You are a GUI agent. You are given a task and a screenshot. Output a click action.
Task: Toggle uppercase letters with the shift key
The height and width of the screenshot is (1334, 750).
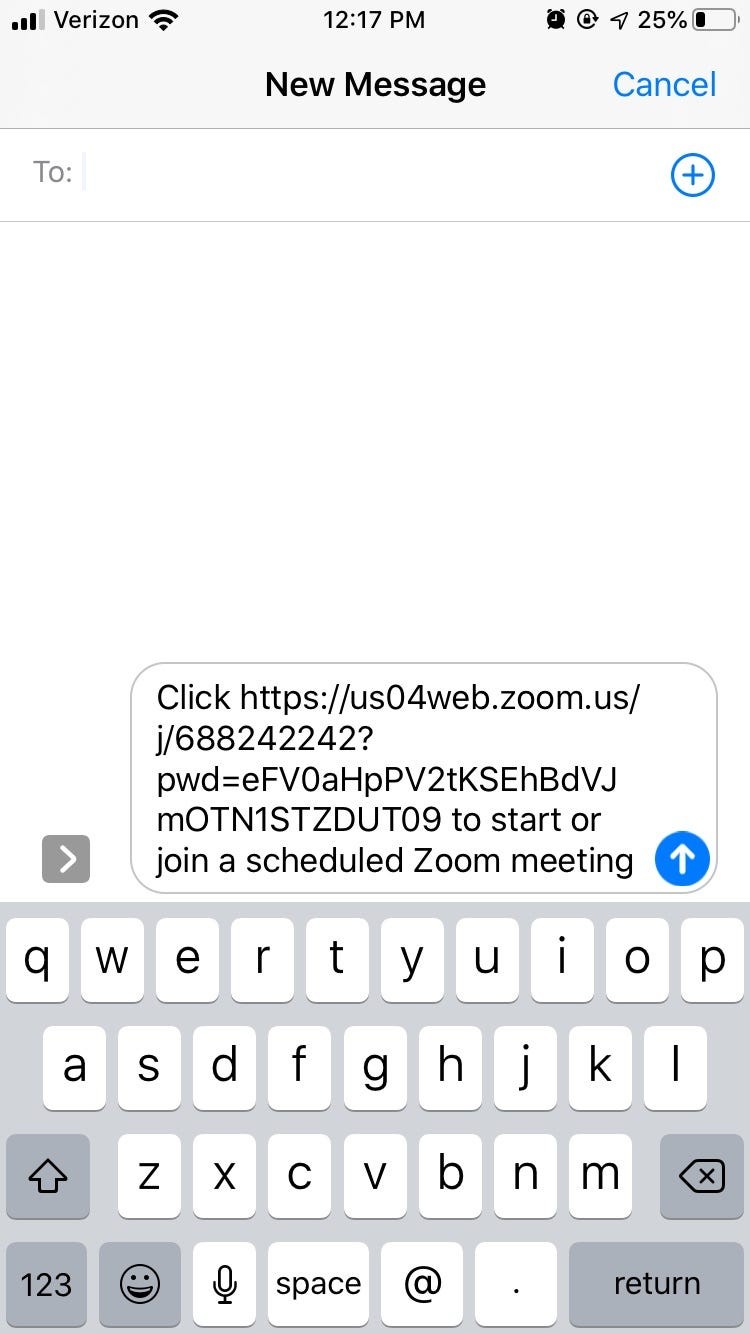point(47,1176)
